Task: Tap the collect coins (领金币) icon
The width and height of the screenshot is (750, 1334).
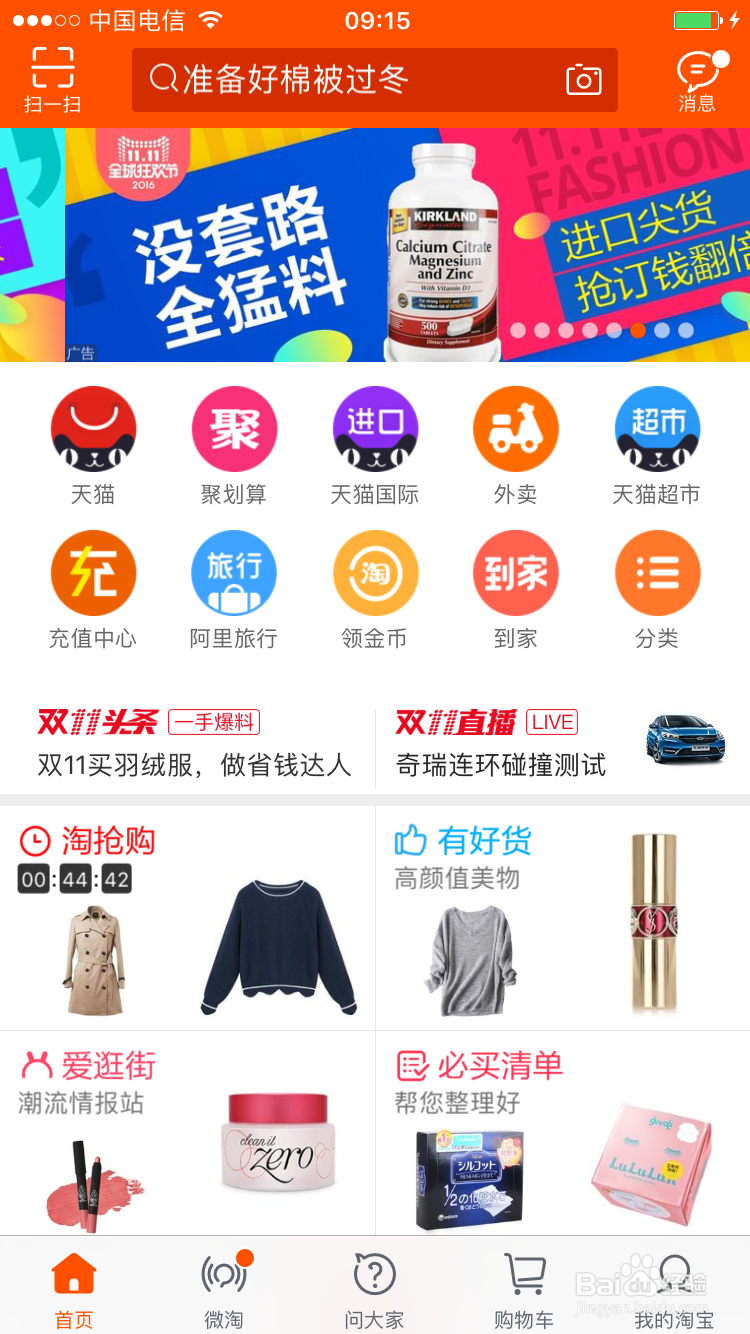Action: click(375, 572)
